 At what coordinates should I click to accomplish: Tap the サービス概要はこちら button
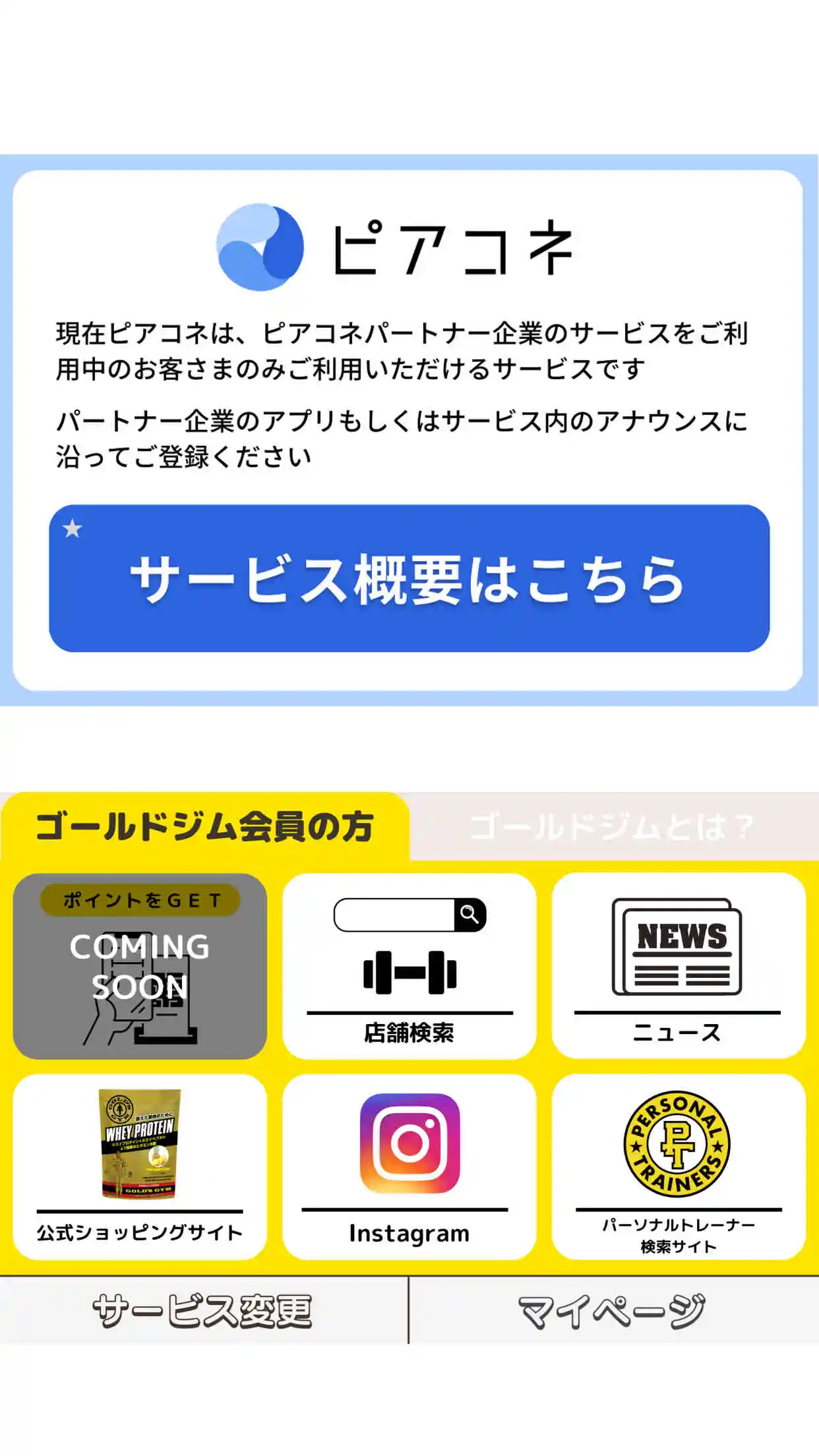click(x=409, y=578)
